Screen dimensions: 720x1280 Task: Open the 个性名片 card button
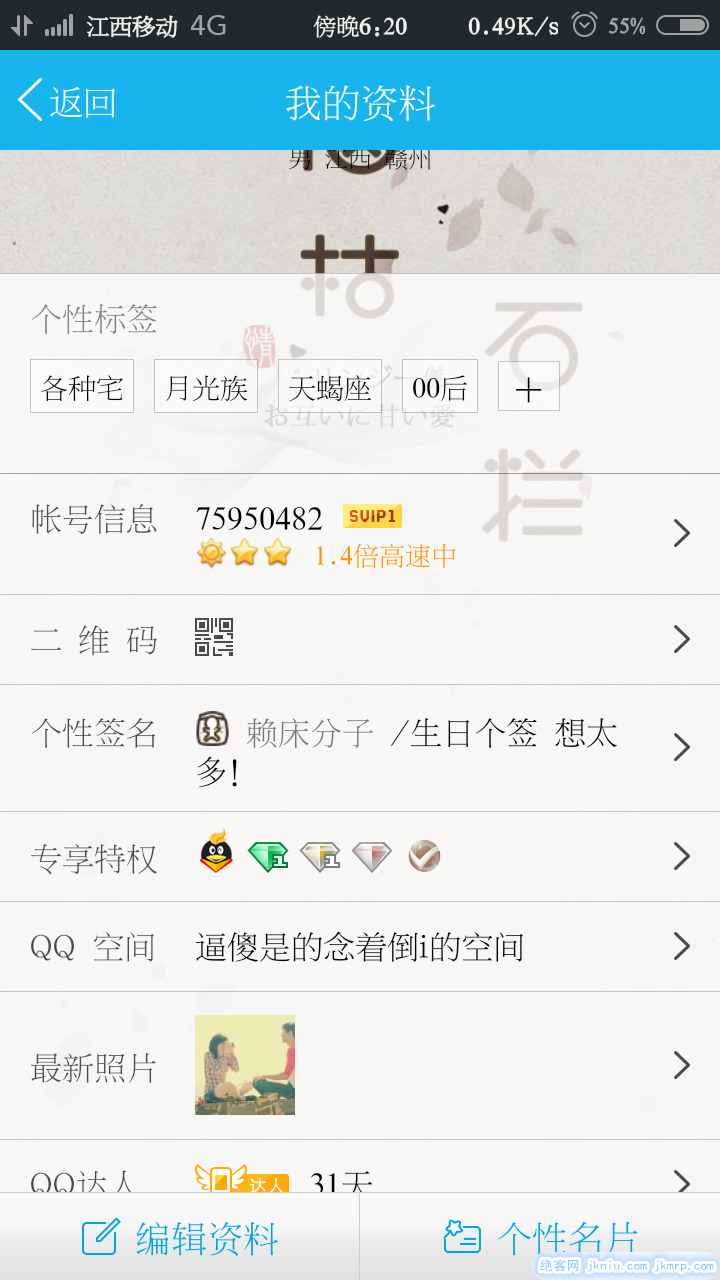(540, 1238)
